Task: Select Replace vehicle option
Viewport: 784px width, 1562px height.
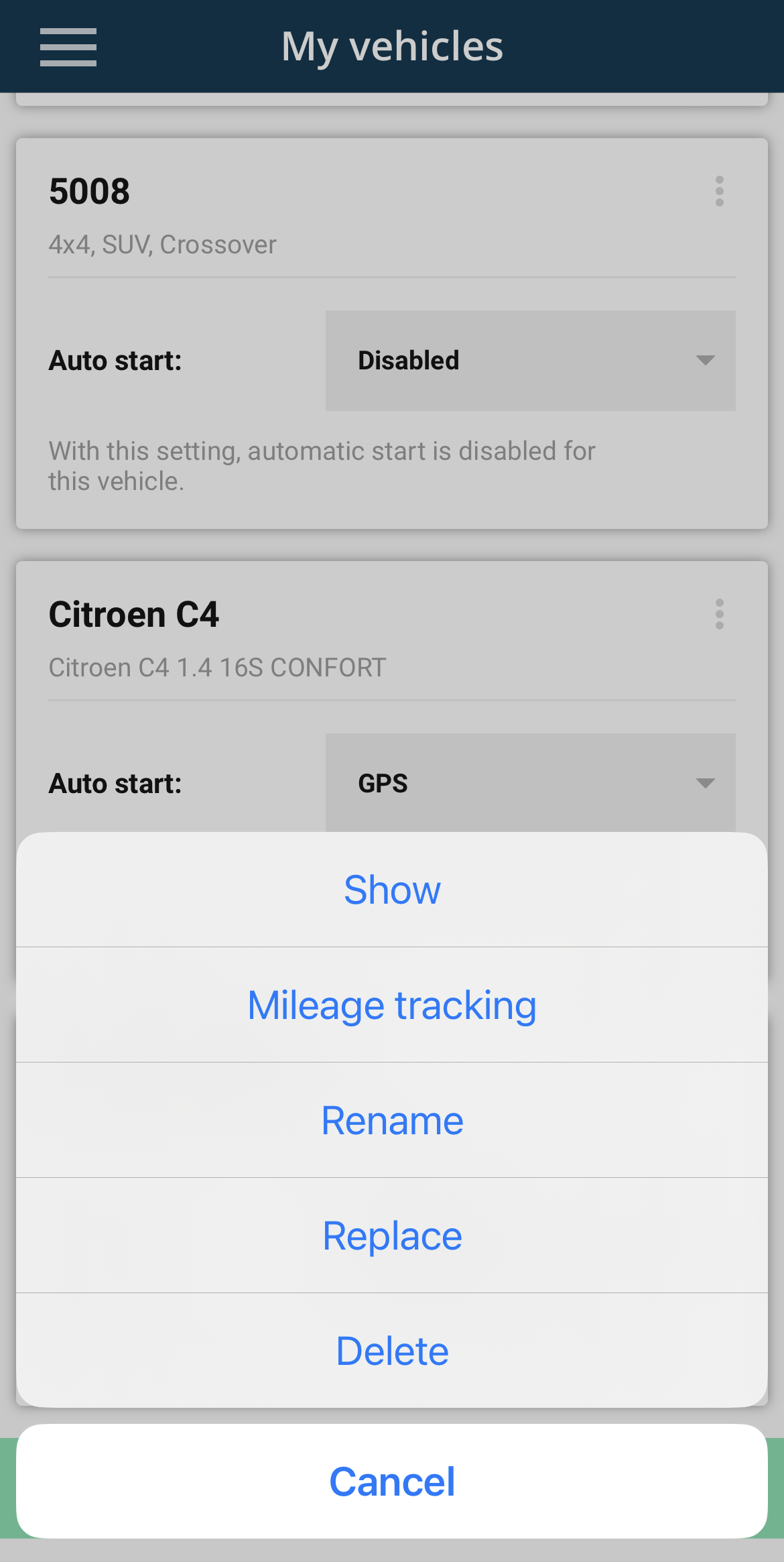Action: pyautogui.click(x=392, y=1236)
